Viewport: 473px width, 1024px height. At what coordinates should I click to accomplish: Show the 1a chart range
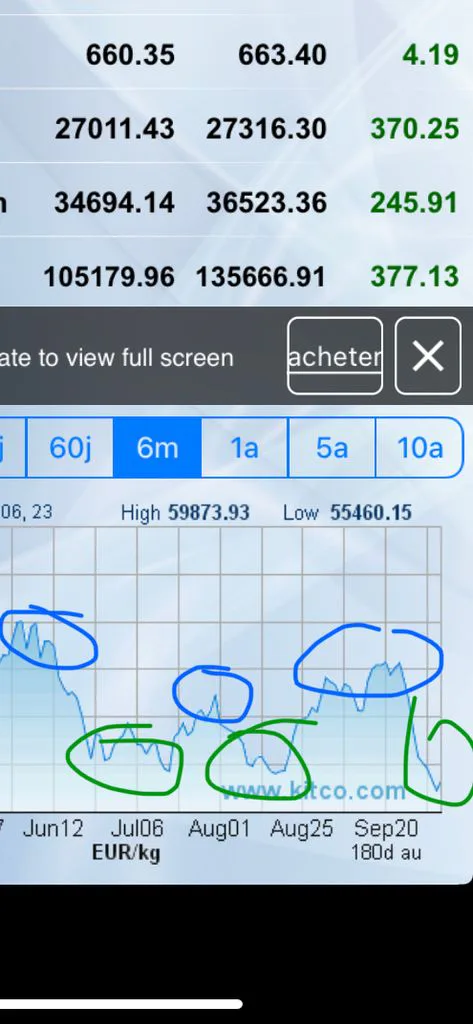point(244,448)
